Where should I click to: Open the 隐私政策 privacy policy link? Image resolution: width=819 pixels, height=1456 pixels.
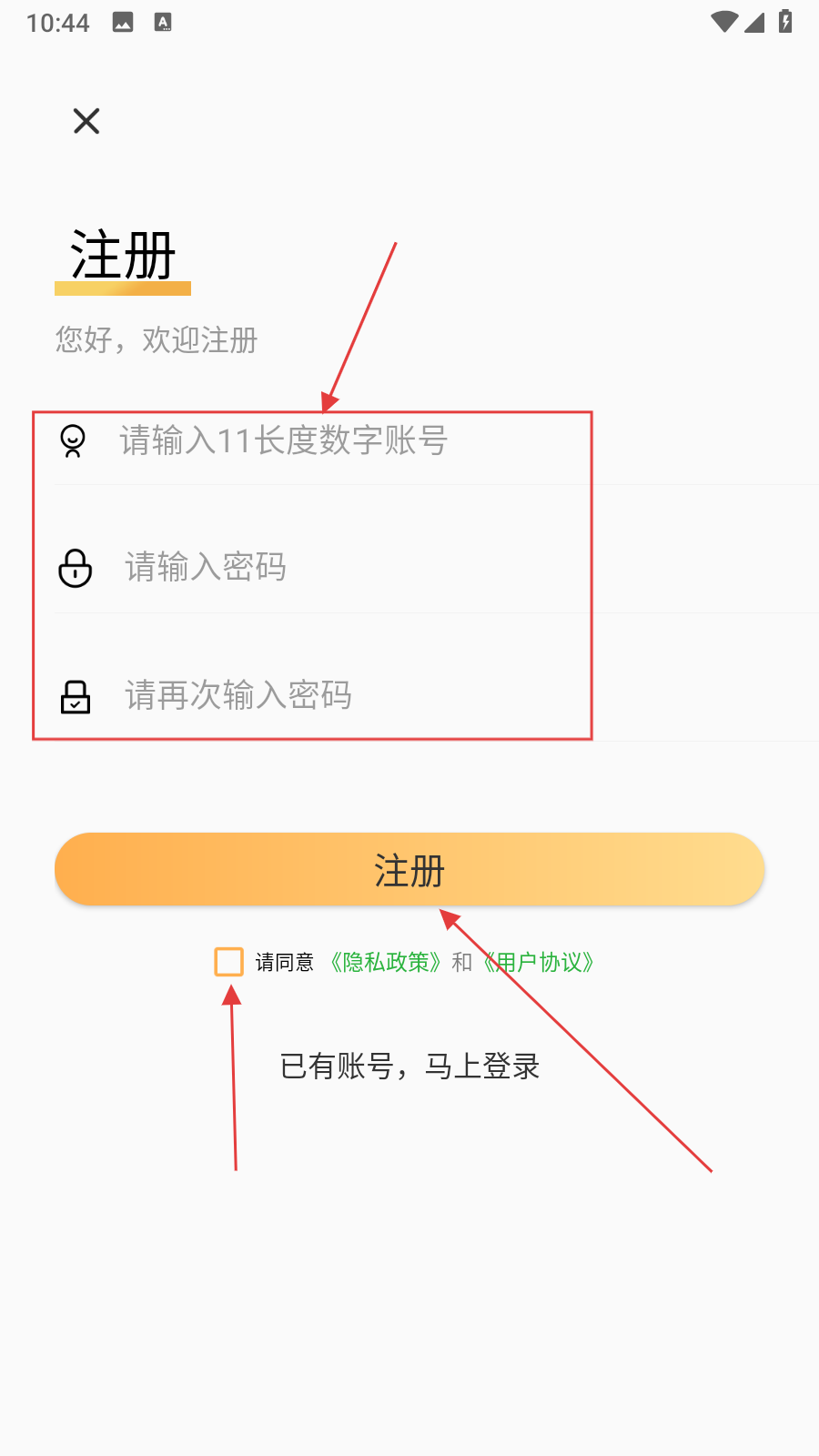[386, 963]
